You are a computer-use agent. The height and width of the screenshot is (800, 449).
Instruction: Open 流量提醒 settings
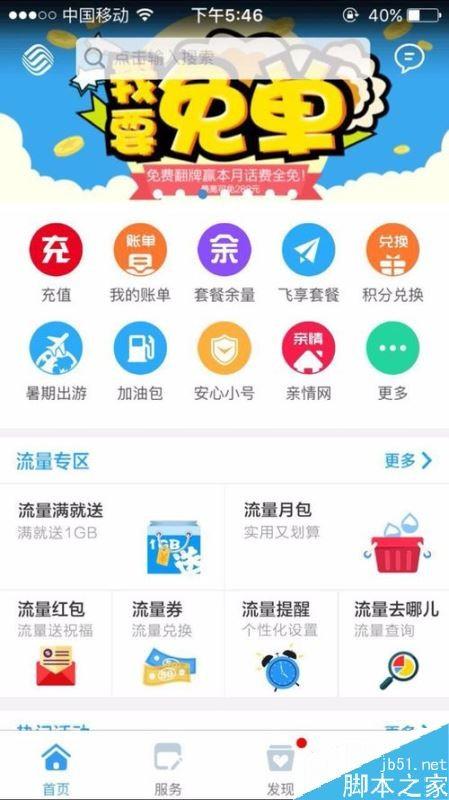pos(281,644)
